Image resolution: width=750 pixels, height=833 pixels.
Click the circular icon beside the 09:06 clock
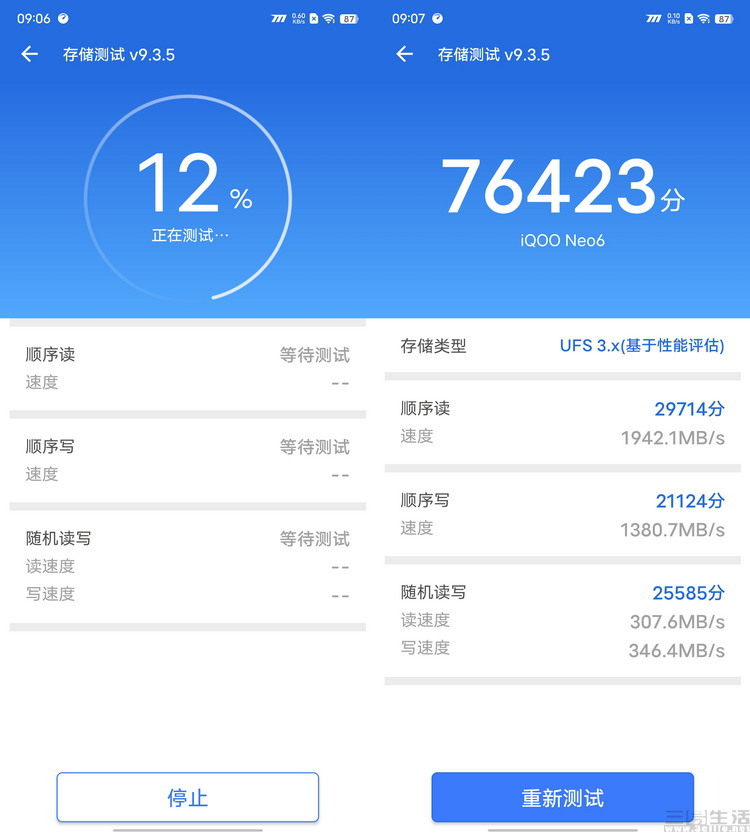65,17
